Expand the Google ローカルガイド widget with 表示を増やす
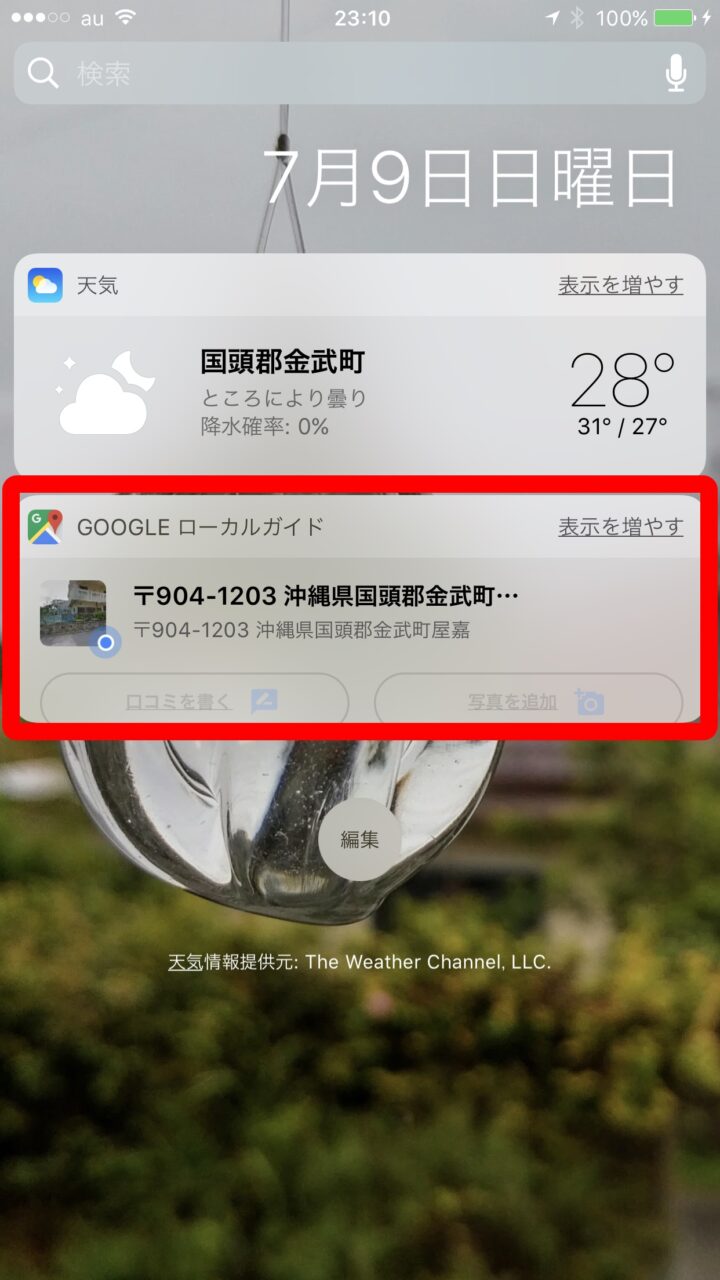The height and width of the screenshot is (1280, 720). tap(620, 526)
